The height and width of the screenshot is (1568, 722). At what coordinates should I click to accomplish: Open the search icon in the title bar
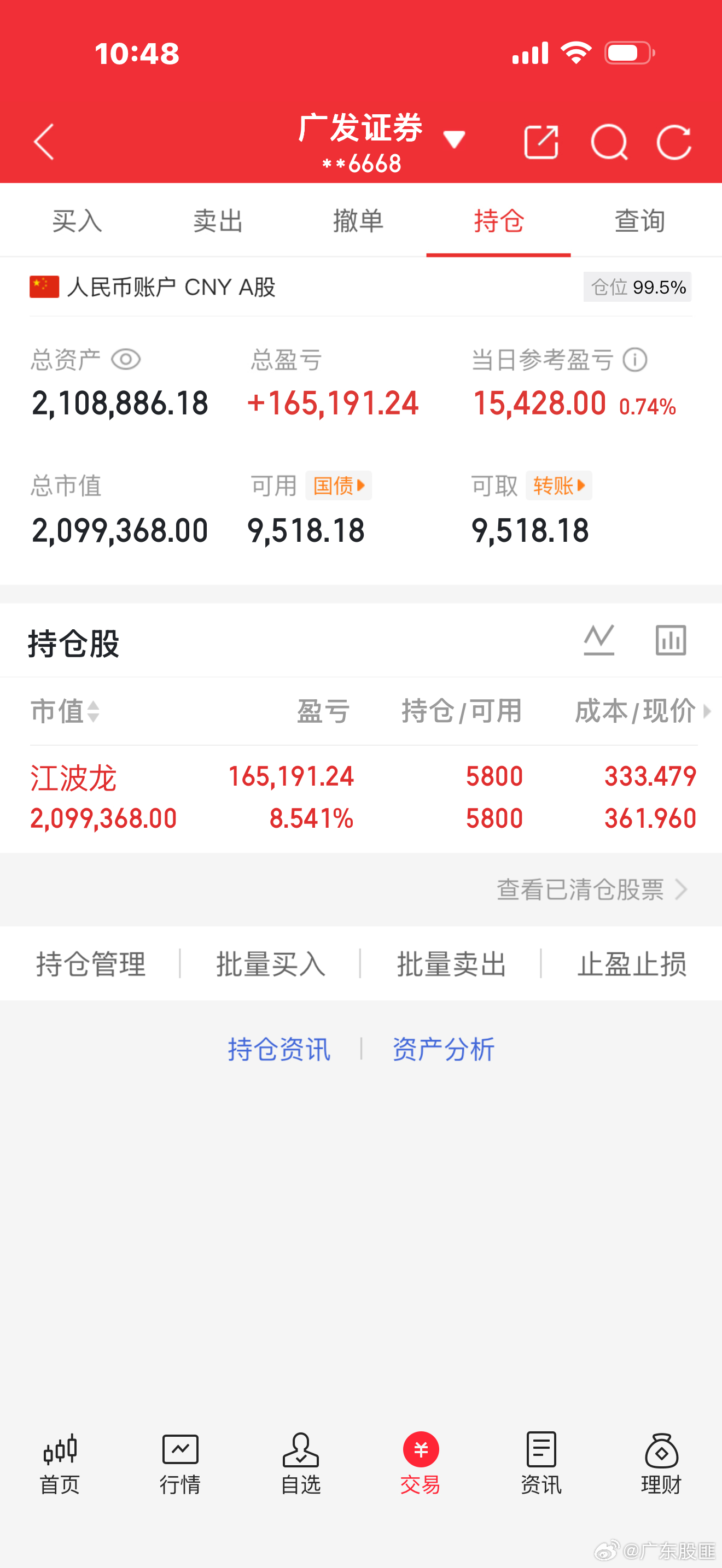[x=610, y=142]
